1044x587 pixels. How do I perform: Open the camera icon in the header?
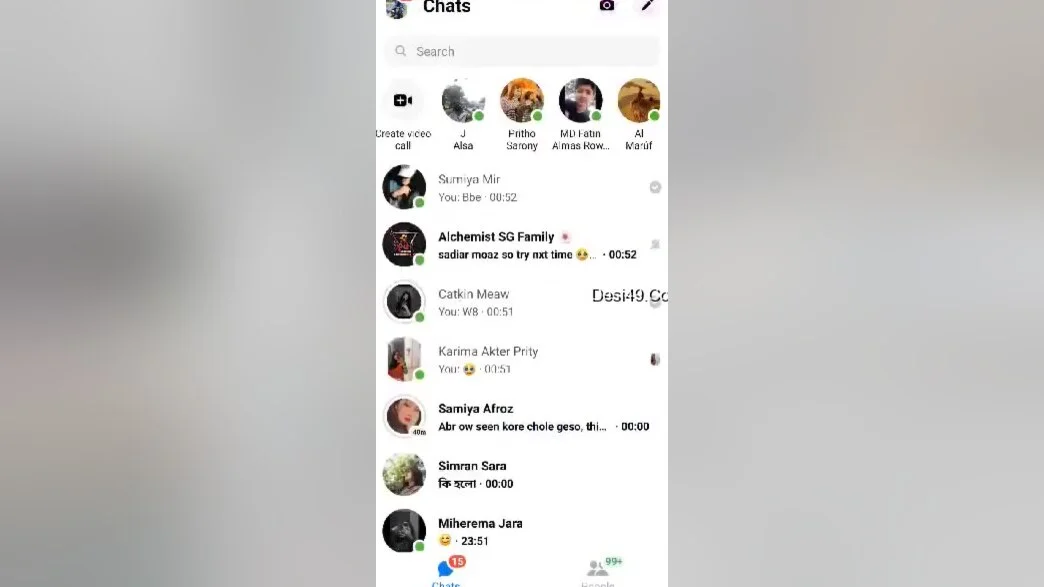pyautogui.click(x=606, y=6)
